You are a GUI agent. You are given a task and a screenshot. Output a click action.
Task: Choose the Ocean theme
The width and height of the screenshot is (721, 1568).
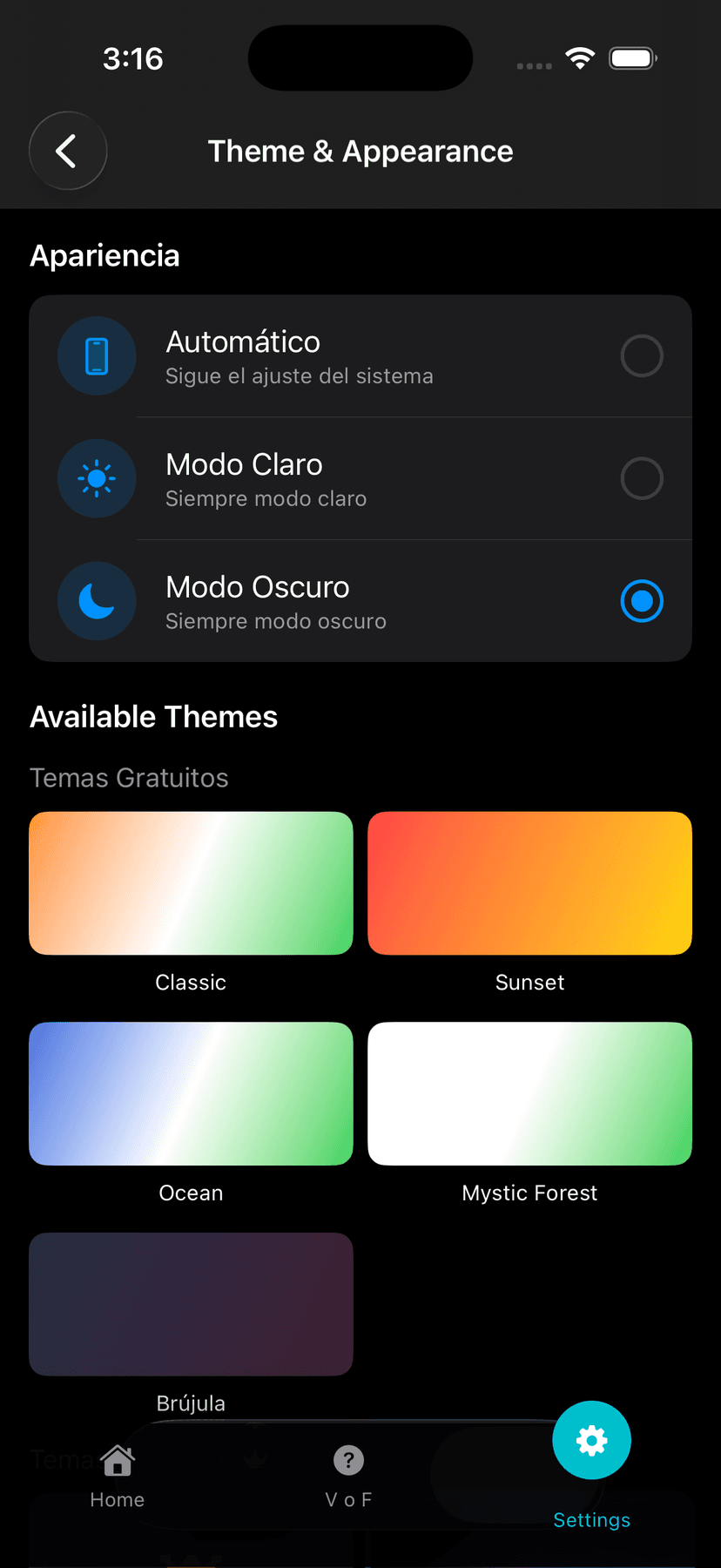point(191,1093)
